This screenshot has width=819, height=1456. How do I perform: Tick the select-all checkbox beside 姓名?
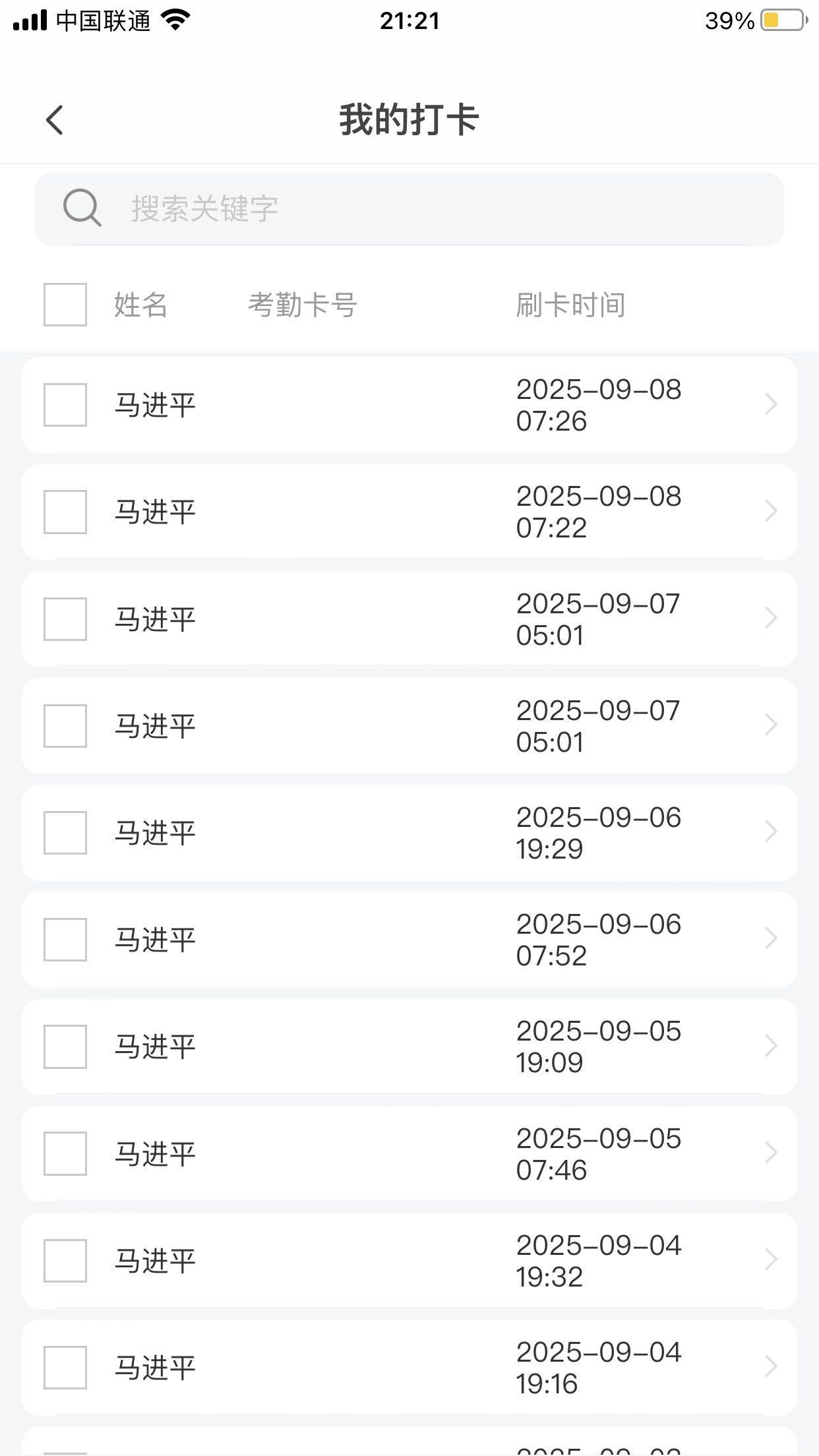point(65,305)
